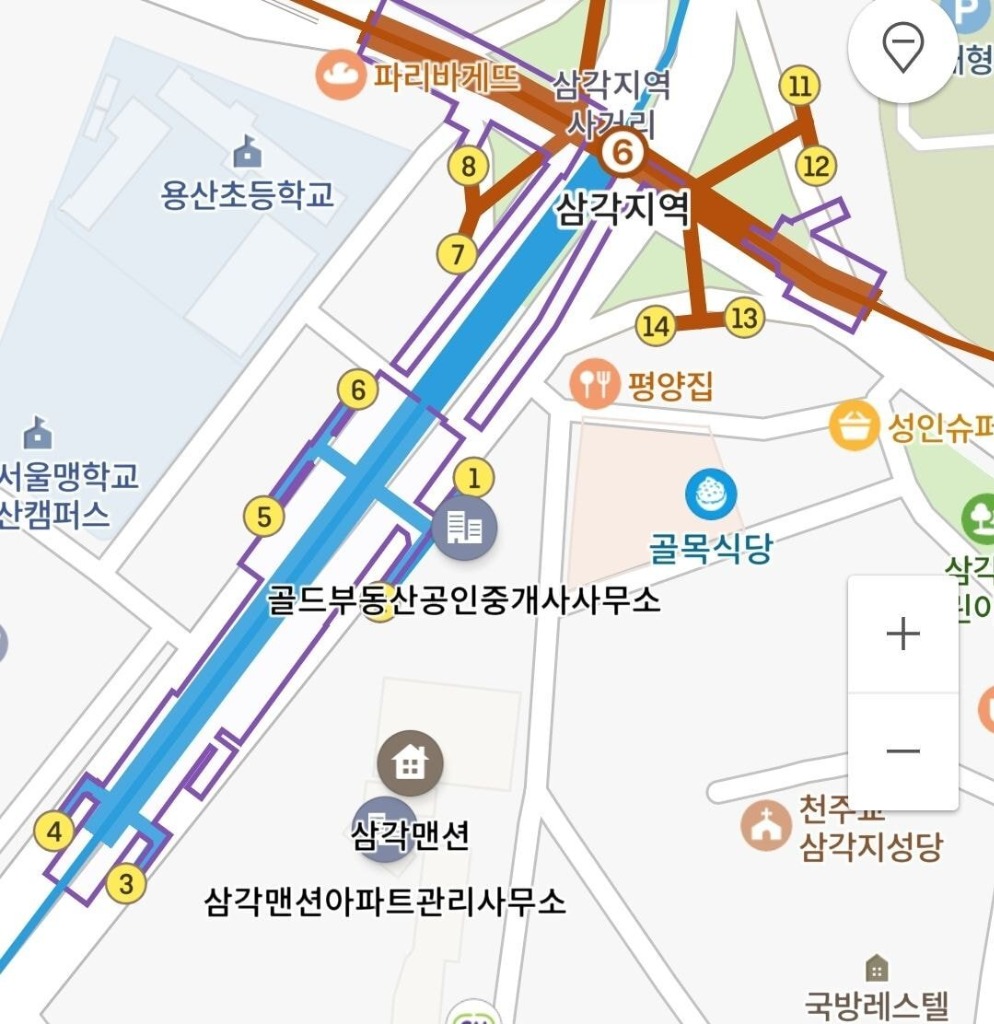Viewport: 994px width, 1024px height.
Task: Open the 용산초등학교 school marker
Action: tap(247, 154)
